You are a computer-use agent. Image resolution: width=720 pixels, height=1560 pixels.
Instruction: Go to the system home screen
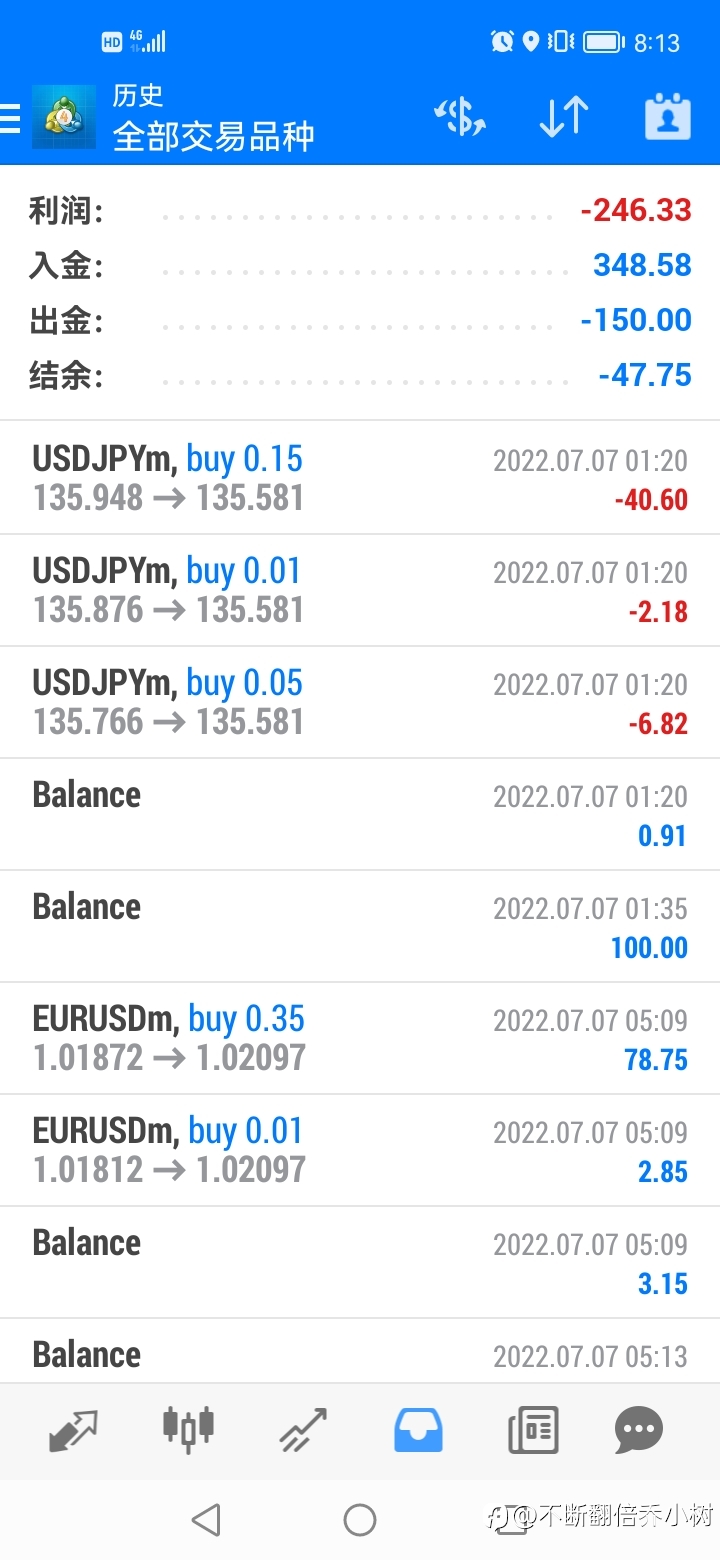pos(360,1520)
